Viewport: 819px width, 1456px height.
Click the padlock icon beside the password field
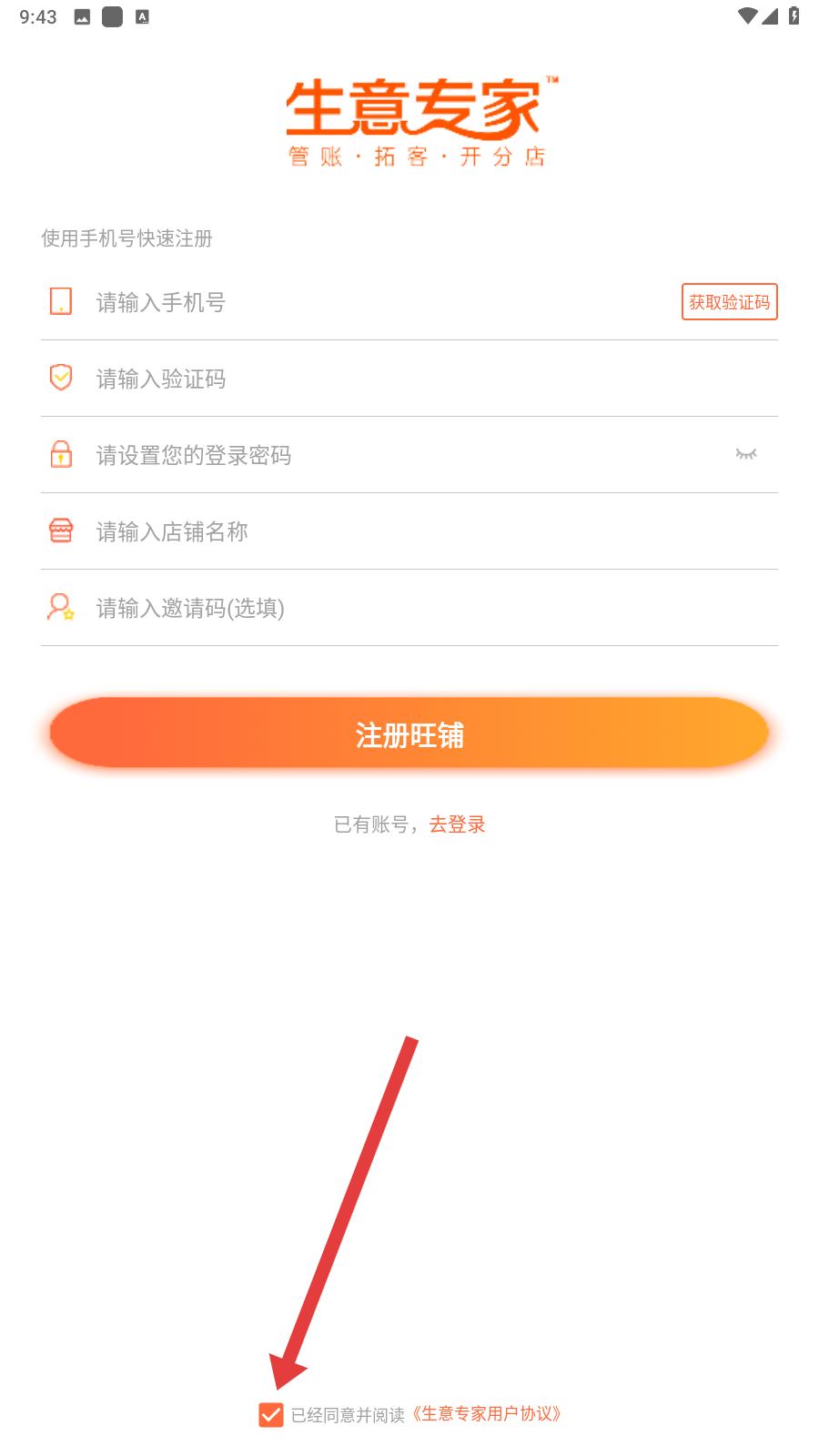61,455
